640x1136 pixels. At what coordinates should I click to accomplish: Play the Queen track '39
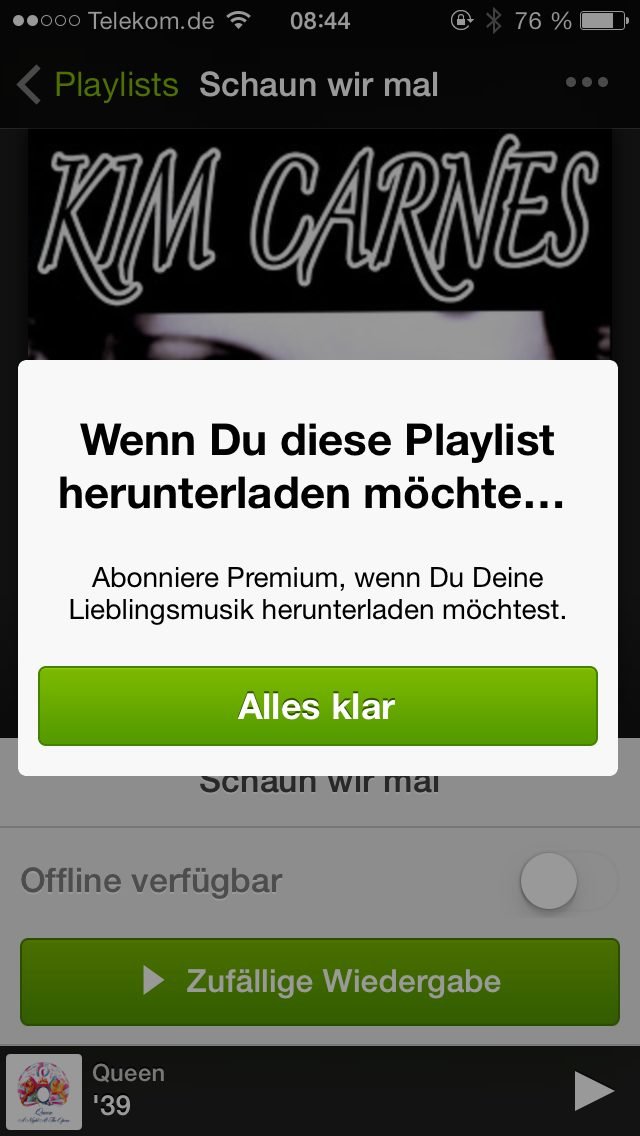(x=593, y=1090)
